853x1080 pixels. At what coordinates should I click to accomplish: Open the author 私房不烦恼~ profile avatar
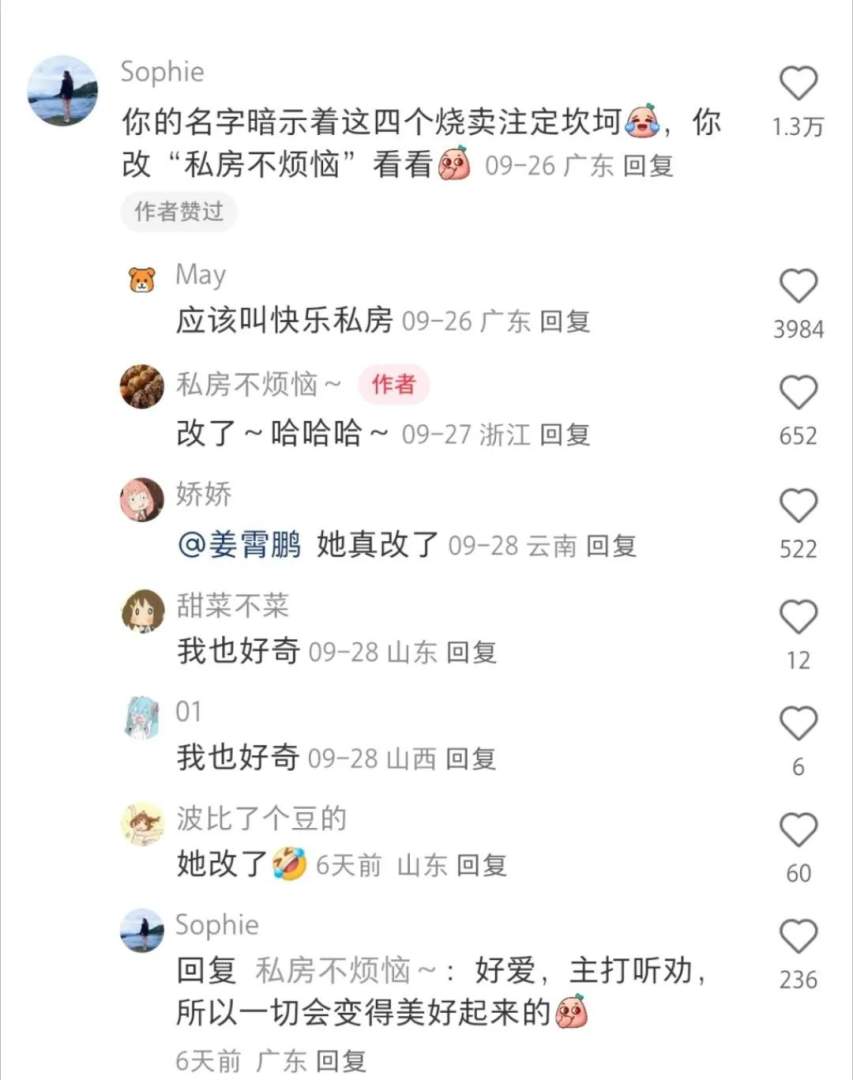point(142,387)
